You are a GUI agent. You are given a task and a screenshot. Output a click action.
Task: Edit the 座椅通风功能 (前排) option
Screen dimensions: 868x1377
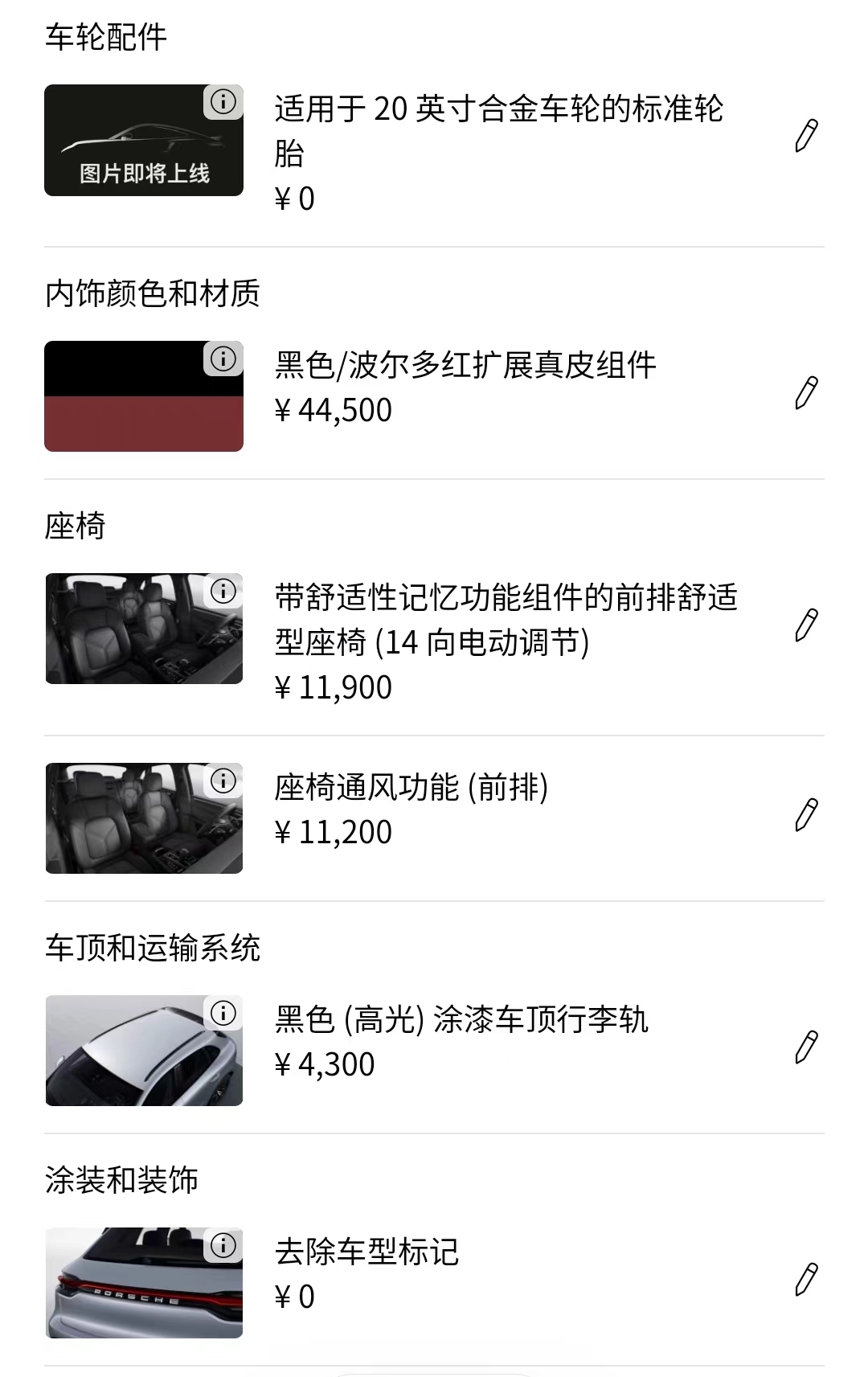[x=806, y=814]
